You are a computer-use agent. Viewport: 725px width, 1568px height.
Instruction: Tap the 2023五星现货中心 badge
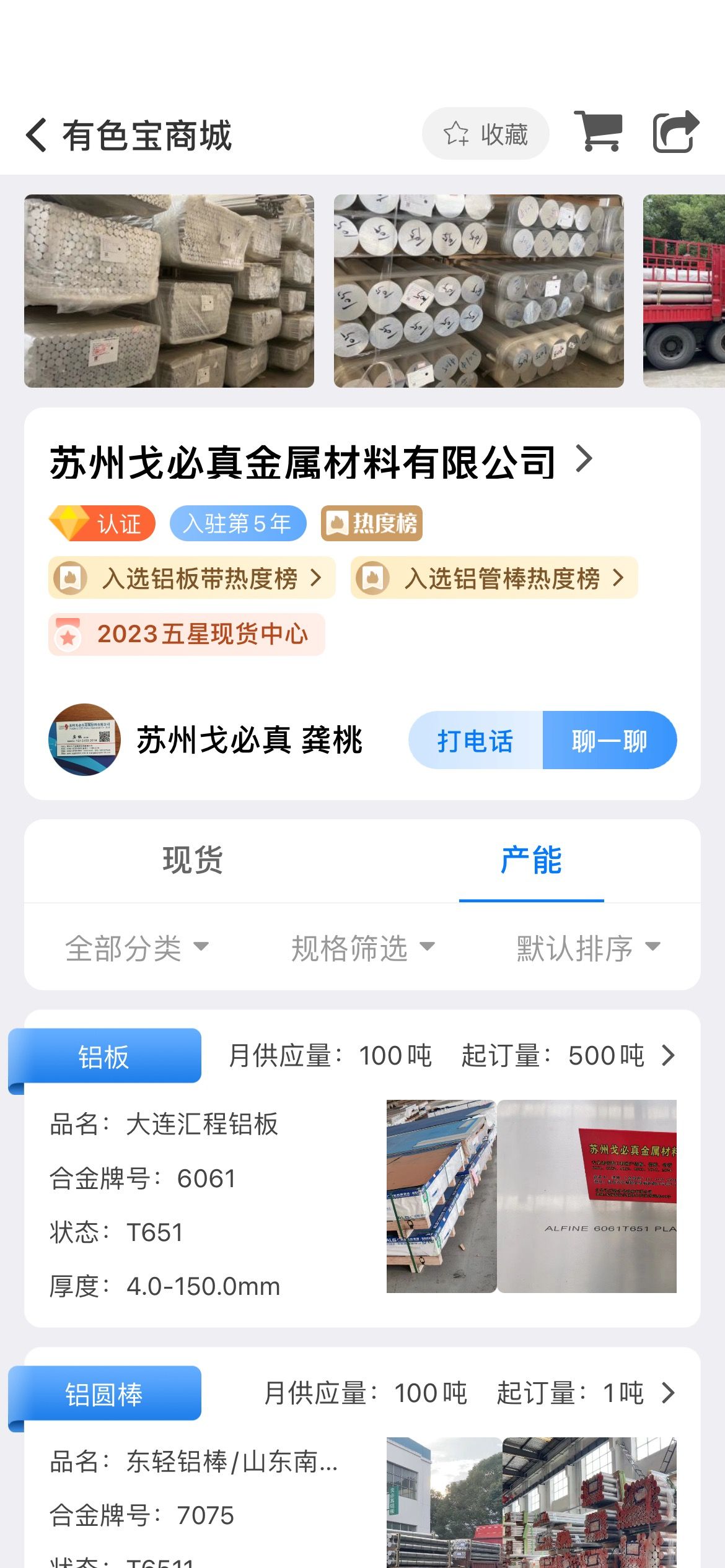point(187,634)
